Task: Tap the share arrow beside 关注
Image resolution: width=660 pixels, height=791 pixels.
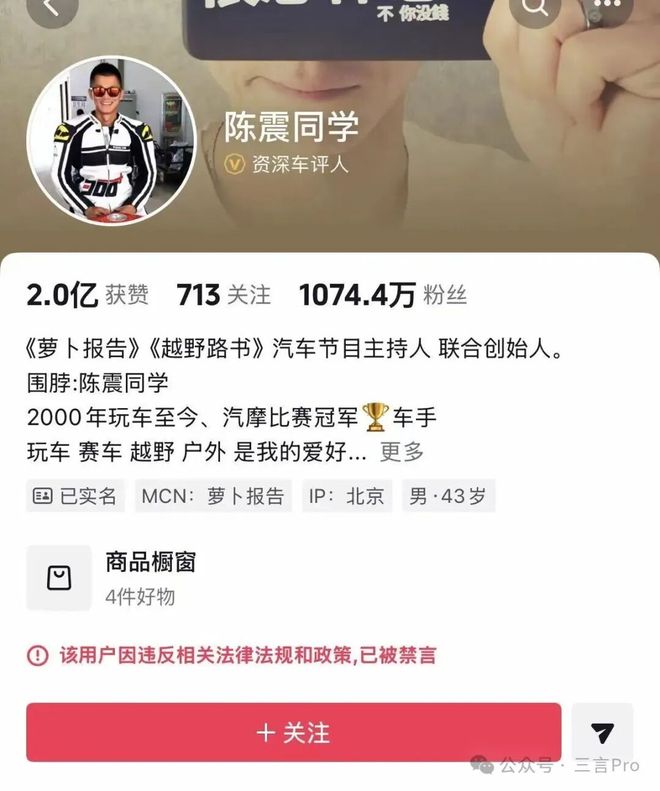Action: click(602, 733)
